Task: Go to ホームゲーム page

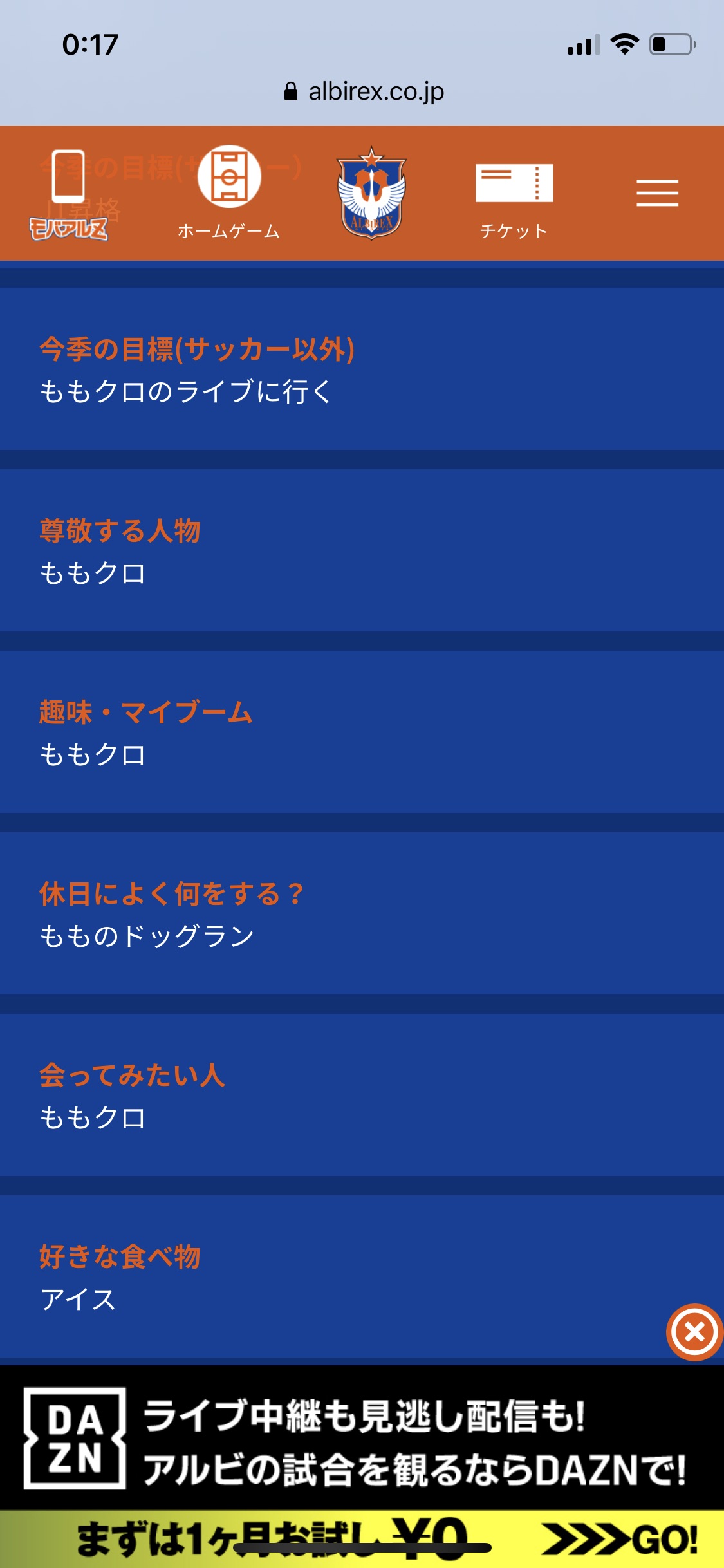Action: point(228,193)
